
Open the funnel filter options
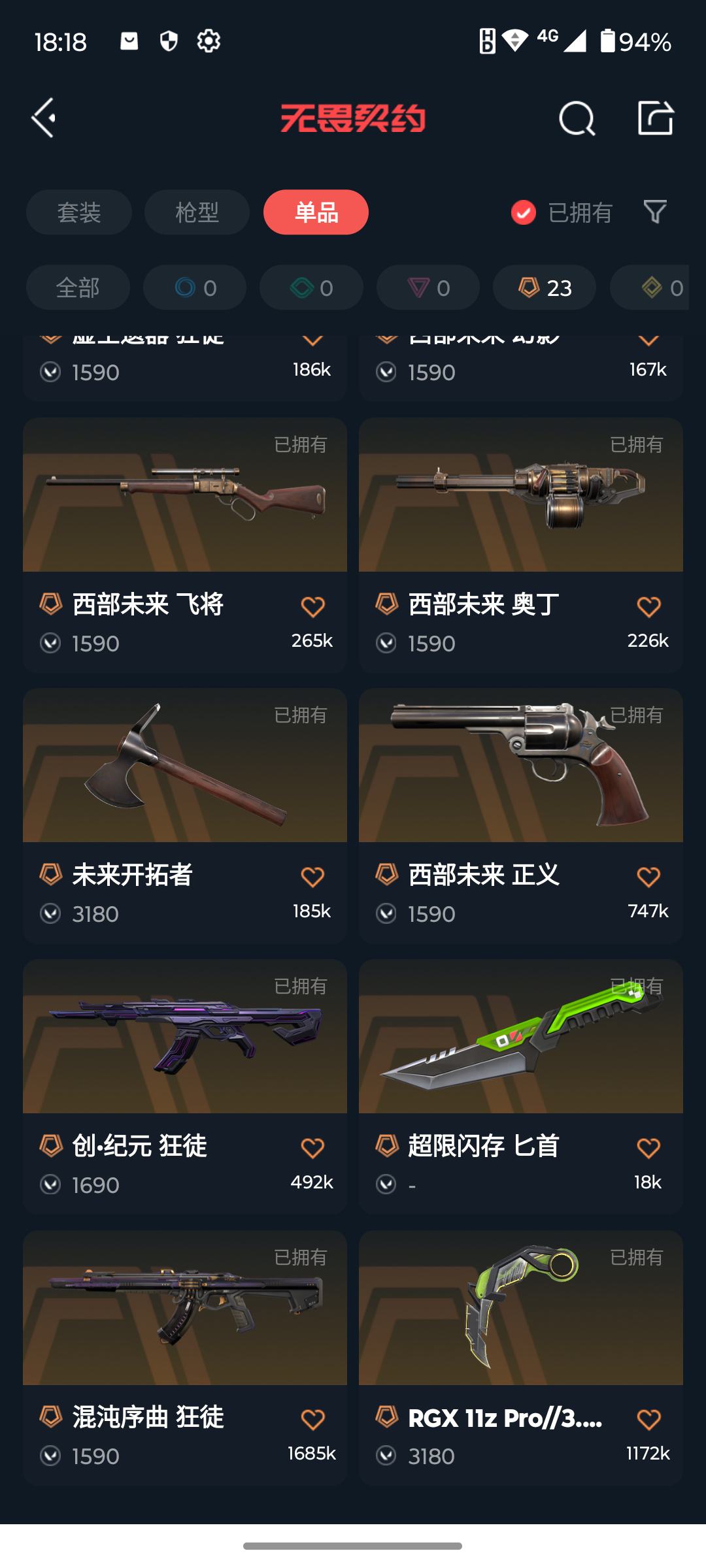655,212
